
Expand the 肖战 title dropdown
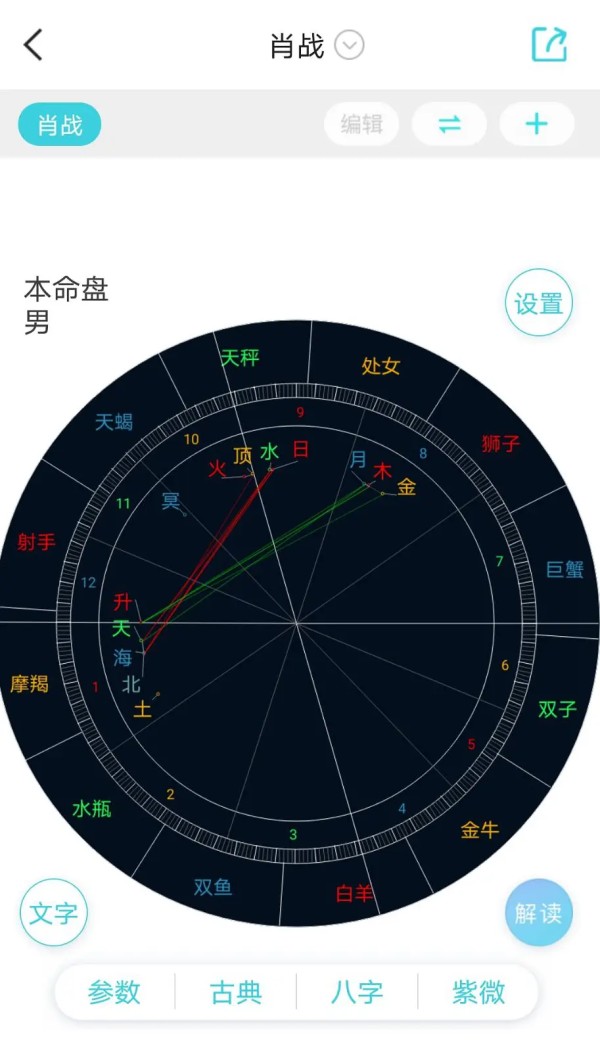click(349, 46)
